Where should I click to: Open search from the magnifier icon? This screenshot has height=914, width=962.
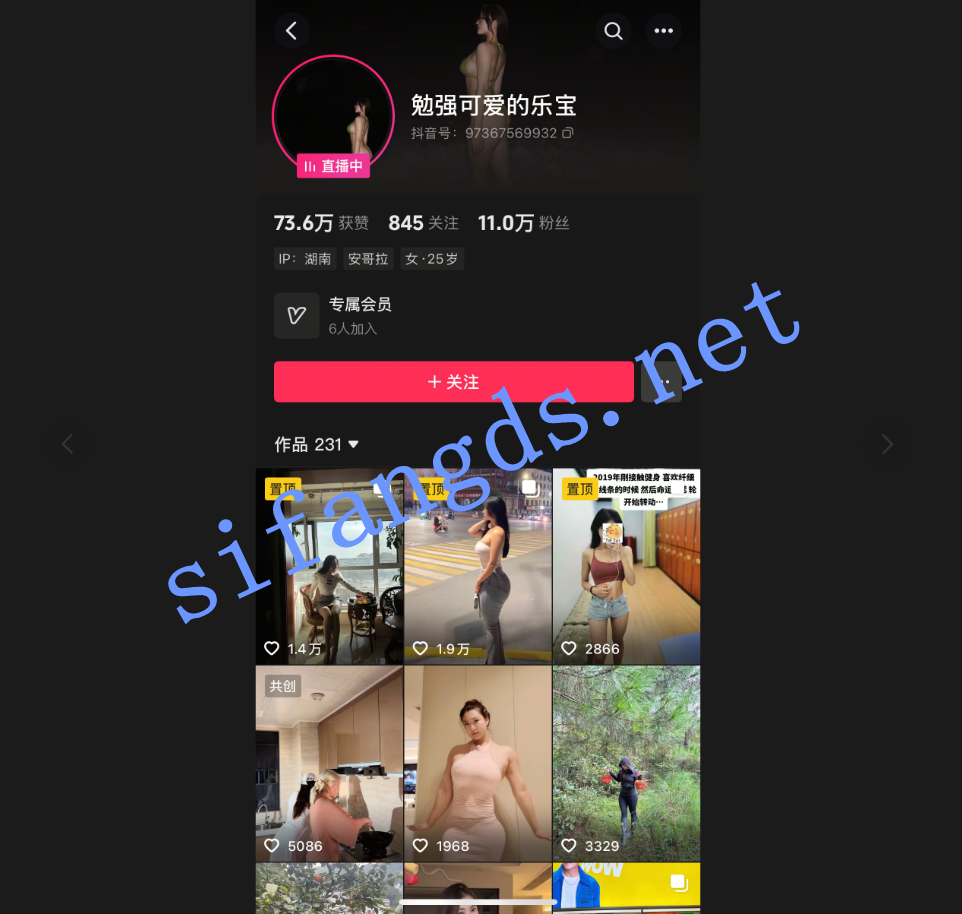point(613,31)
